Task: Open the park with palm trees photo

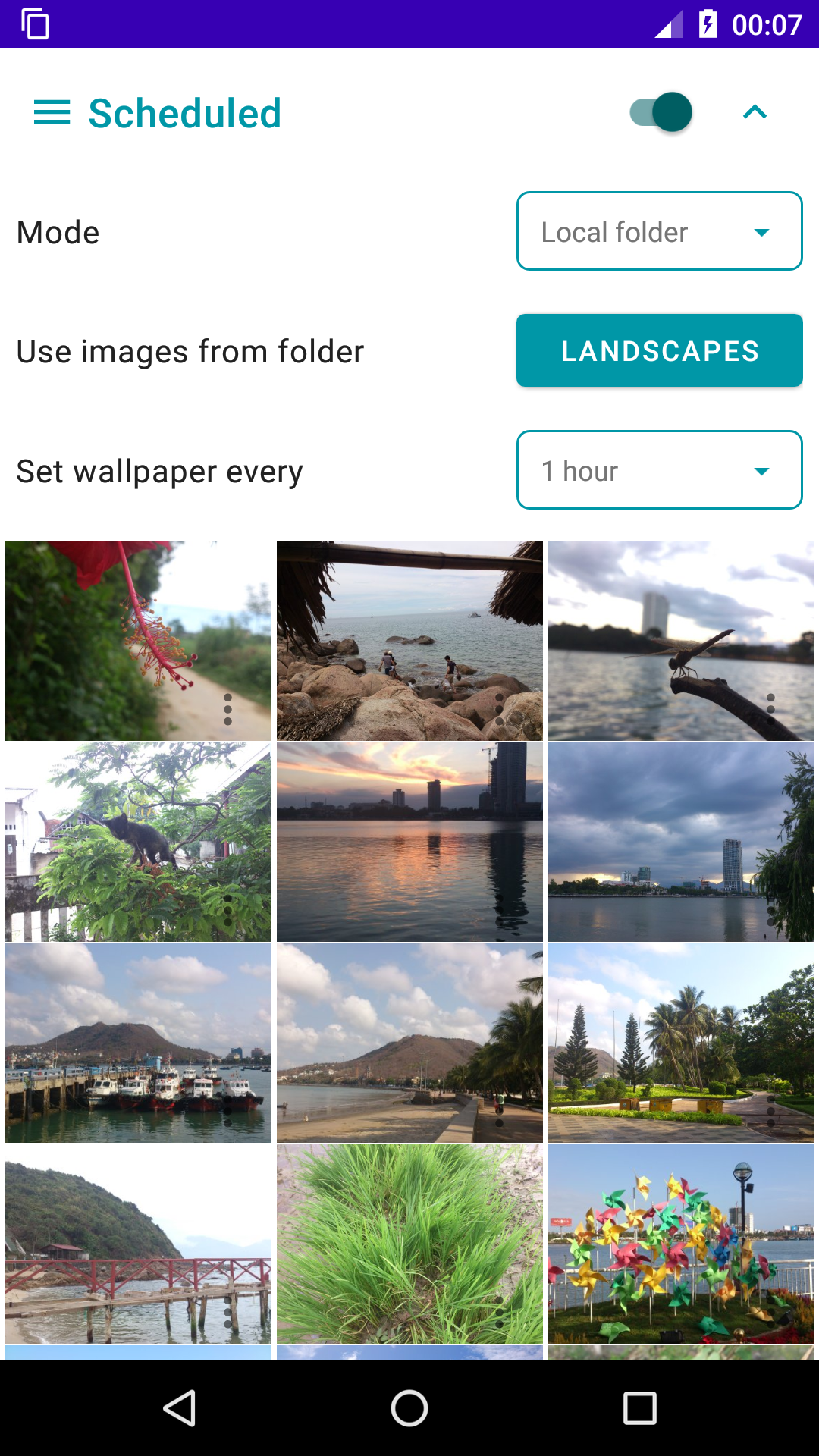Action: 681,1043
